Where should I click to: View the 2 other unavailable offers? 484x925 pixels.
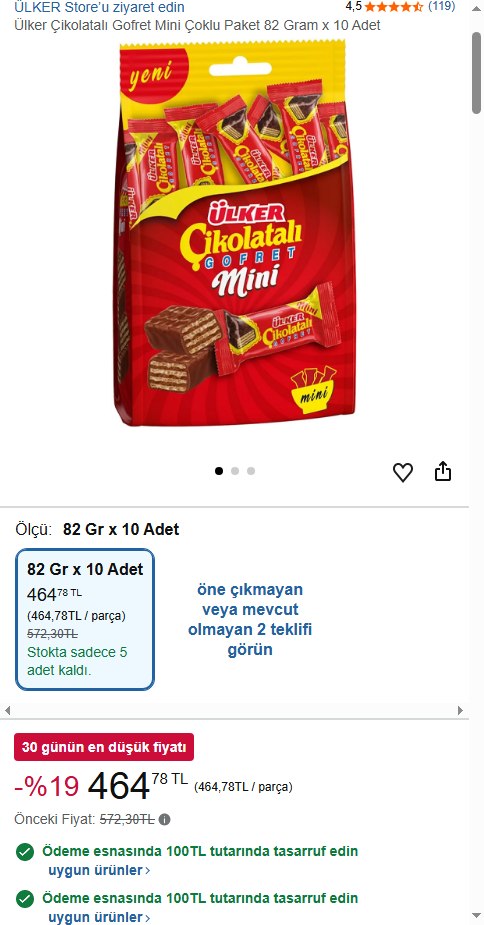(x=250, y=620)
